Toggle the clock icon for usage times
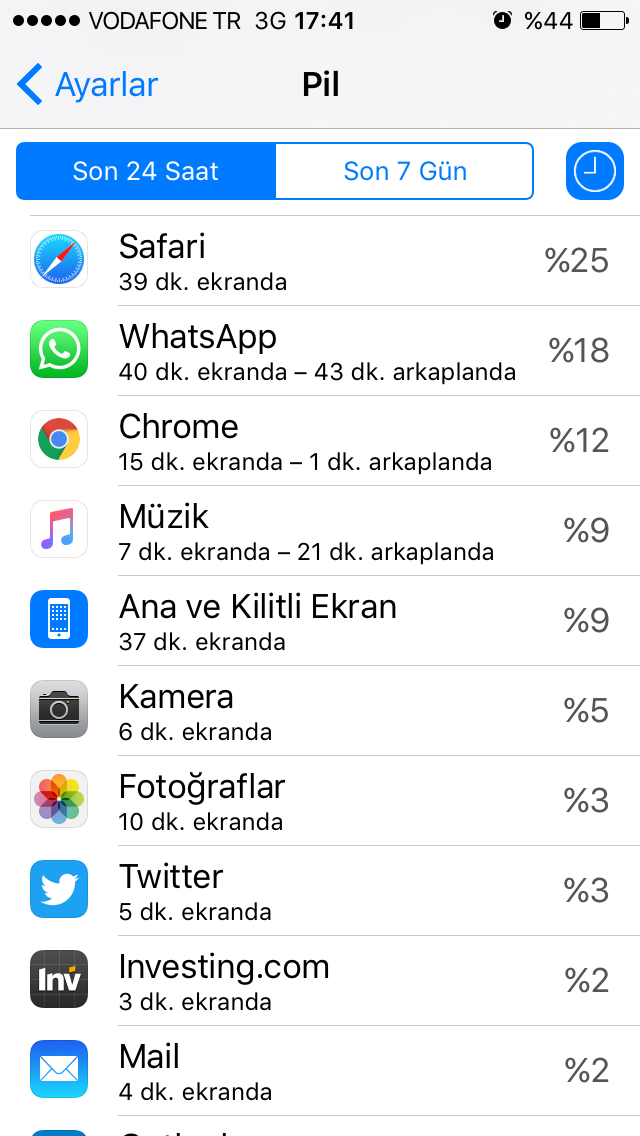 pyautogui.click(x=594, y=171)
